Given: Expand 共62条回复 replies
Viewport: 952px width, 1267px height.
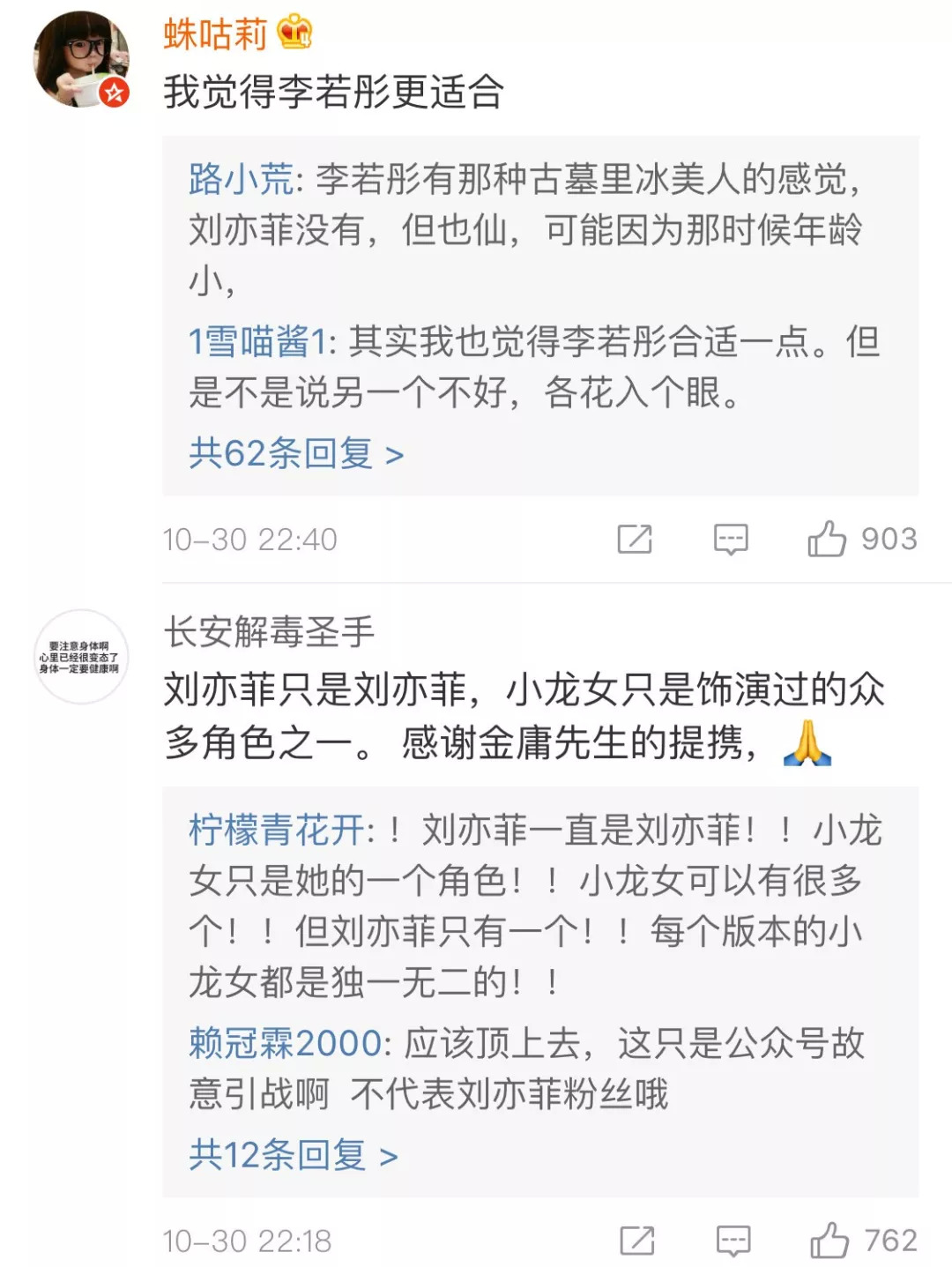Looking at the screenshot, I should [296, 453].
